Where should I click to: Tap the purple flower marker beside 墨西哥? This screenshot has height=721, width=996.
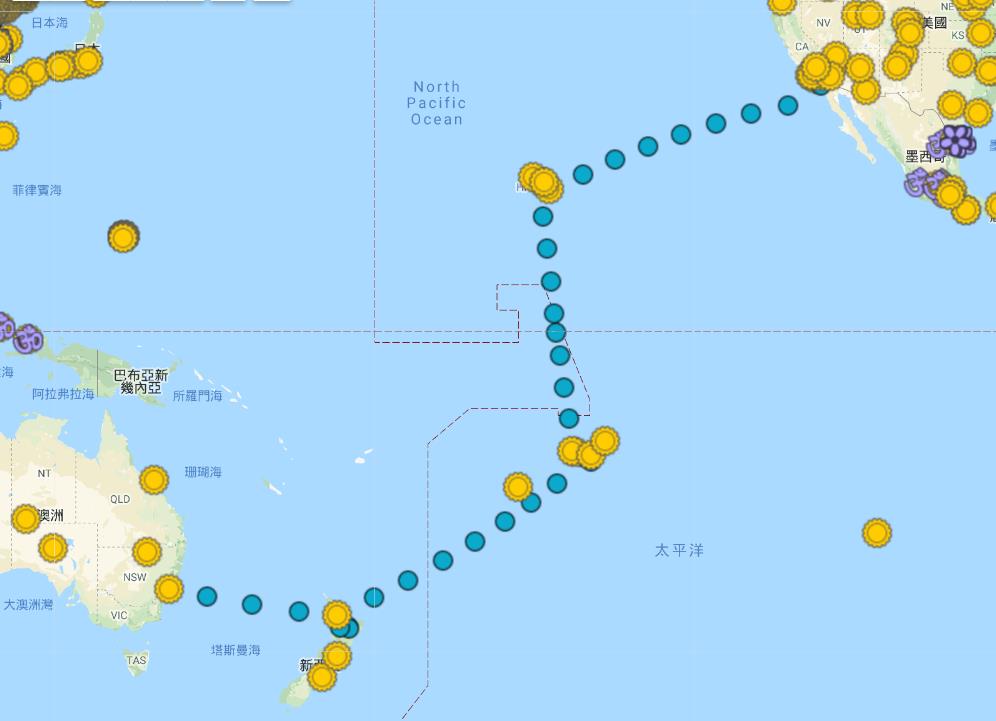[x=956, y=139]
